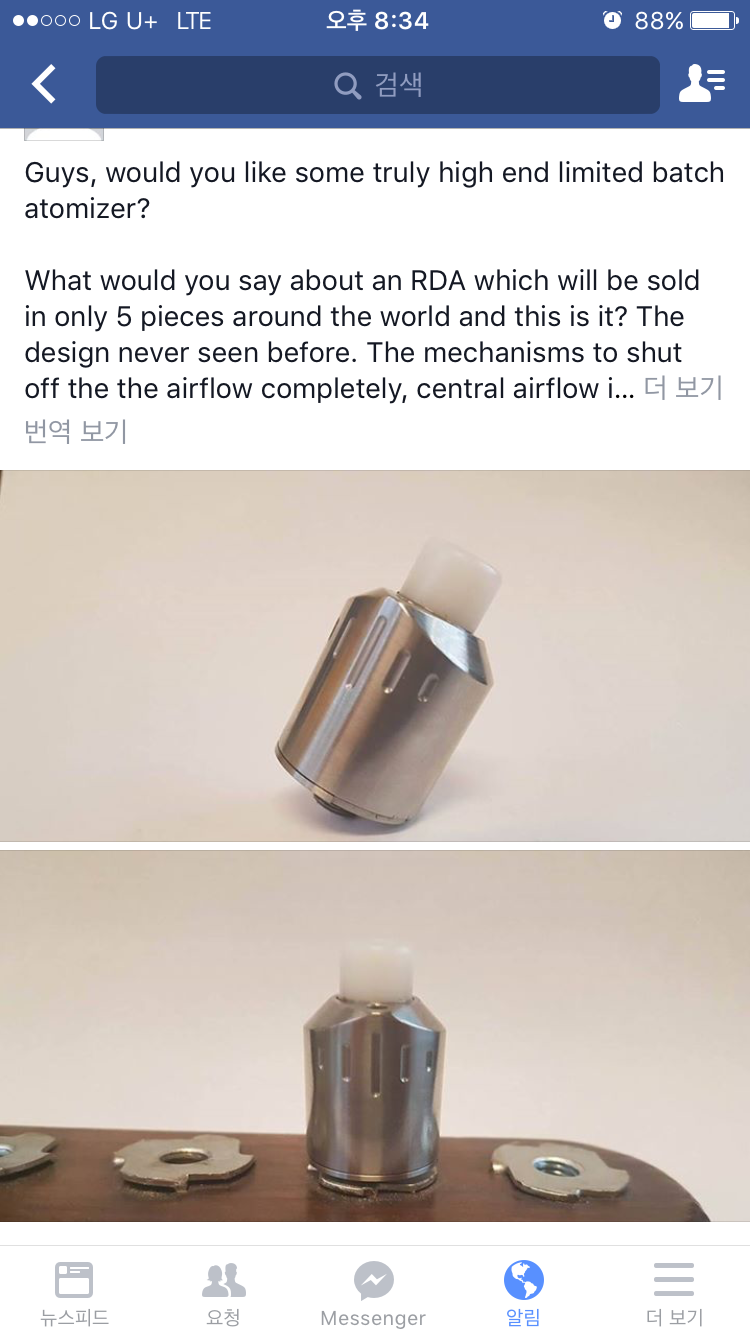Tap 번역 보기 to translate the post
The width and height of the screenshot is (750, 1334).
(x=76, y=432)
